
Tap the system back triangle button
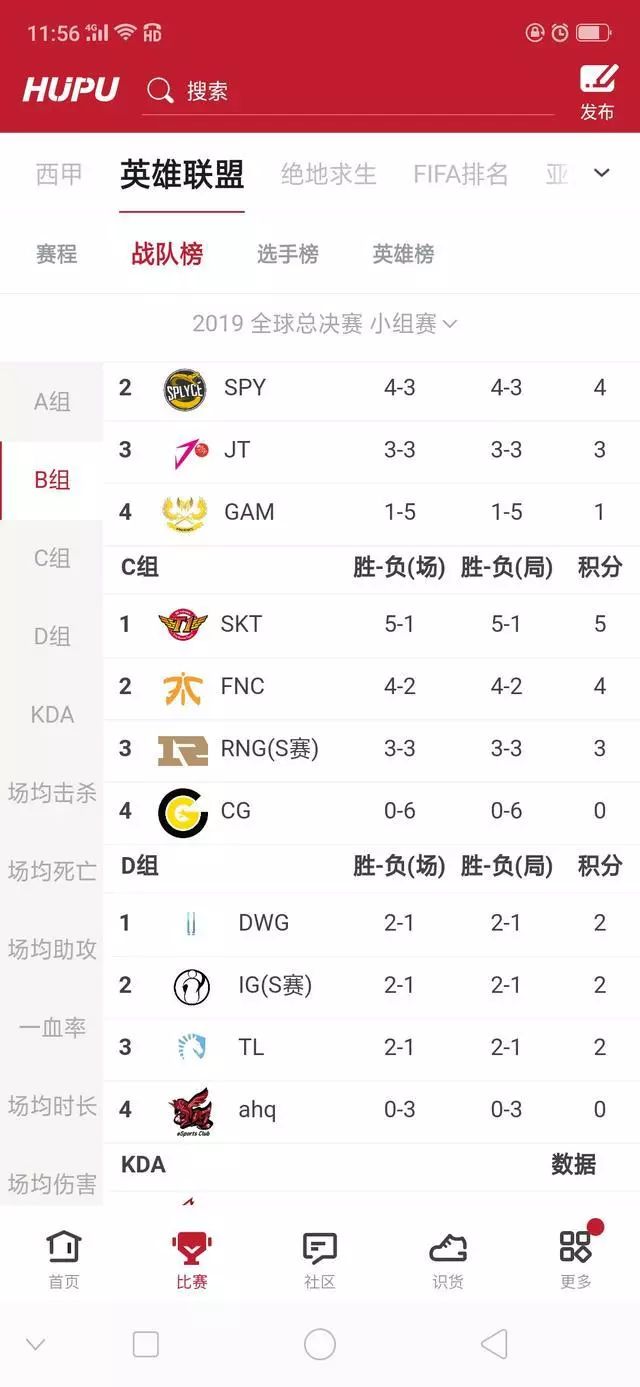pos(494,1344)
